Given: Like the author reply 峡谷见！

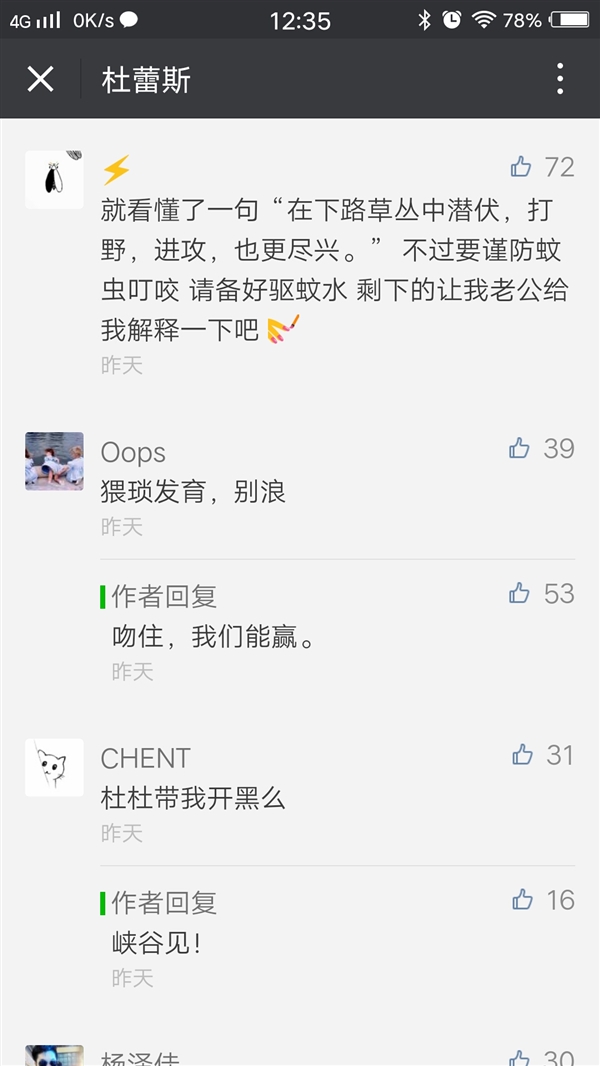Looking at the screenshot, I should (x=522, y=900).
